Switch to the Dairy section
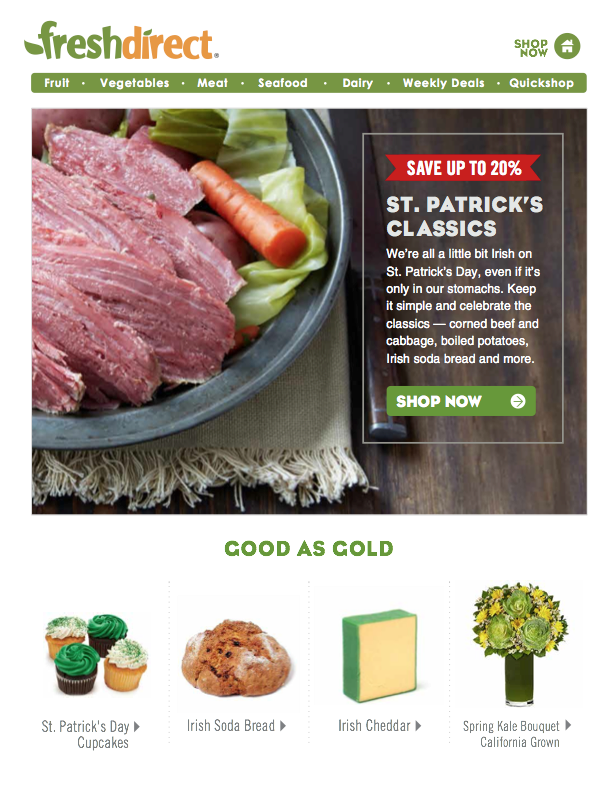Viewport: 602px width, 787px height. click(357, 83)
